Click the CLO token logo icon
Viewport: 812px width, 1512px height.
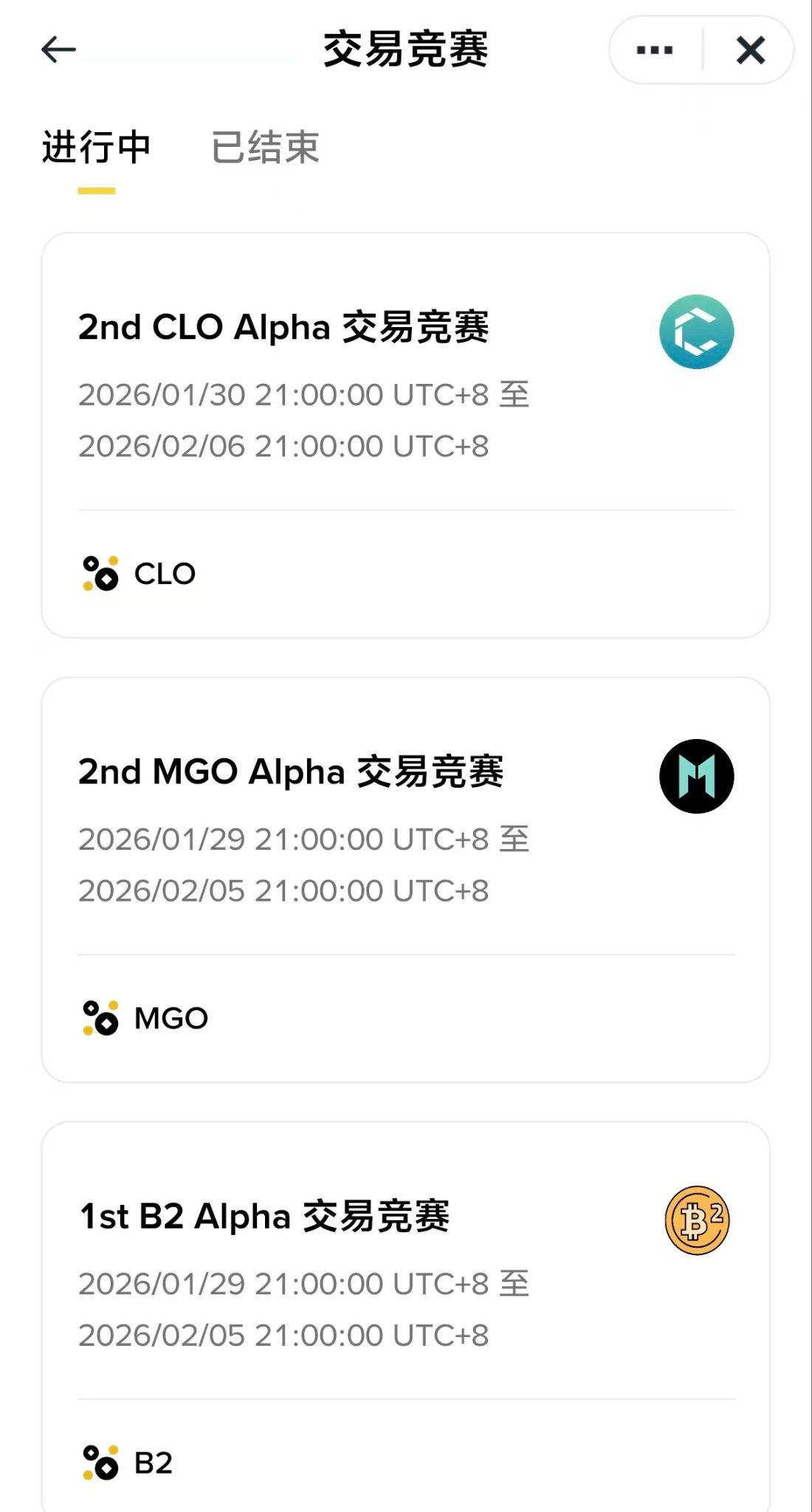click(x=697, y=330)
